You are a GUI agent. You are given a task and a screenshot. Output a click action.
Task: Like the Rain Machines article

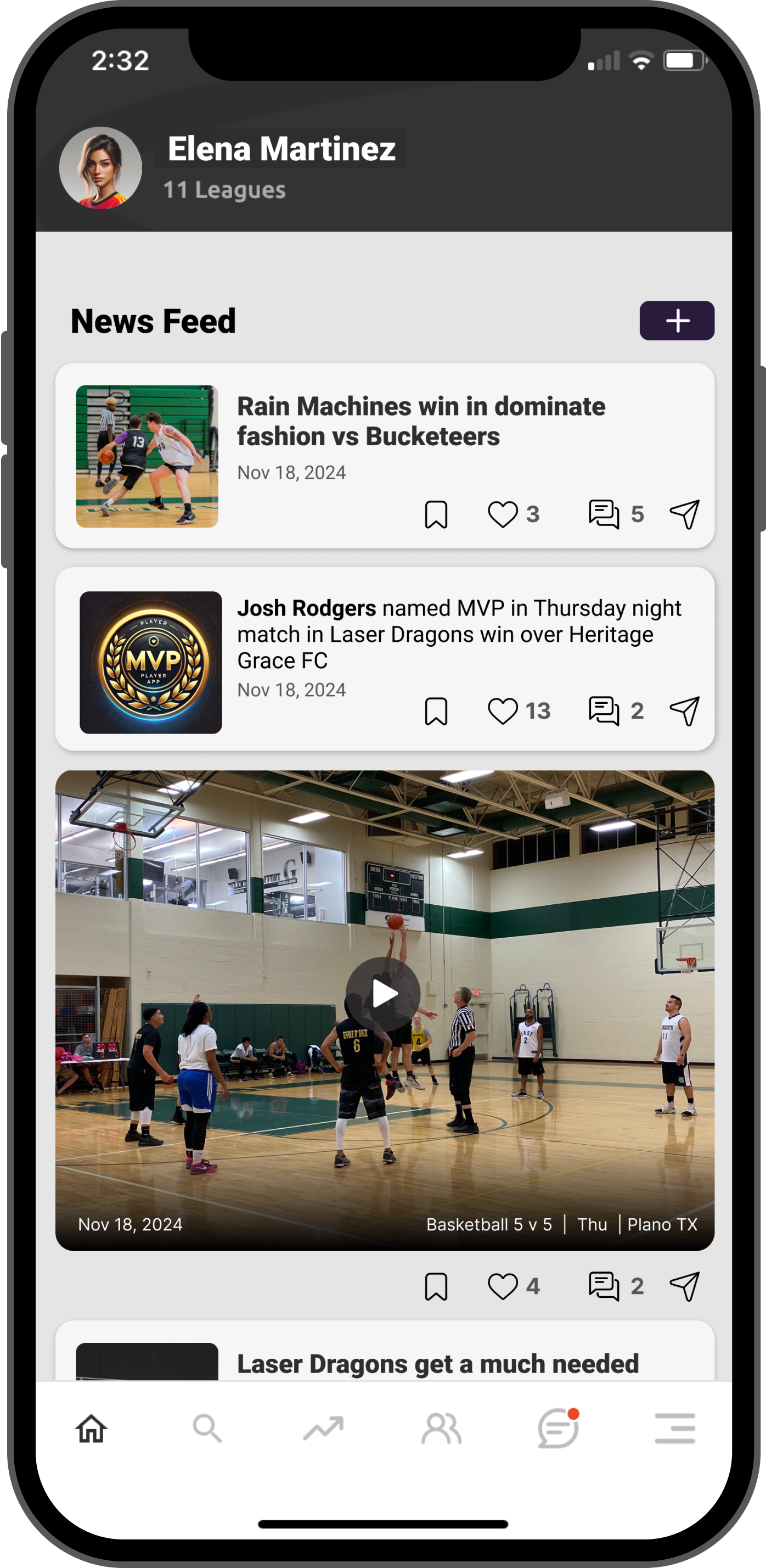tap(503, 514)
